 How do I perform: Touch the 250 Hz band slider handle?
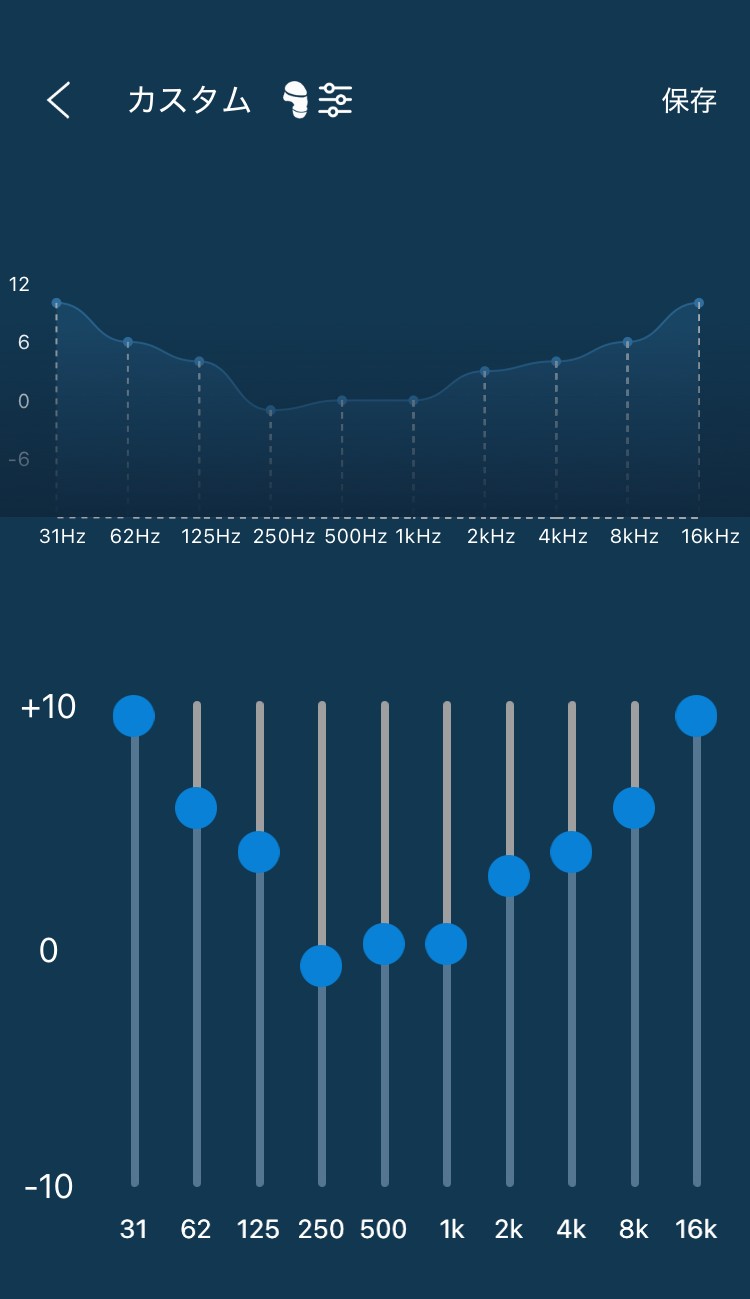(321, 966)
